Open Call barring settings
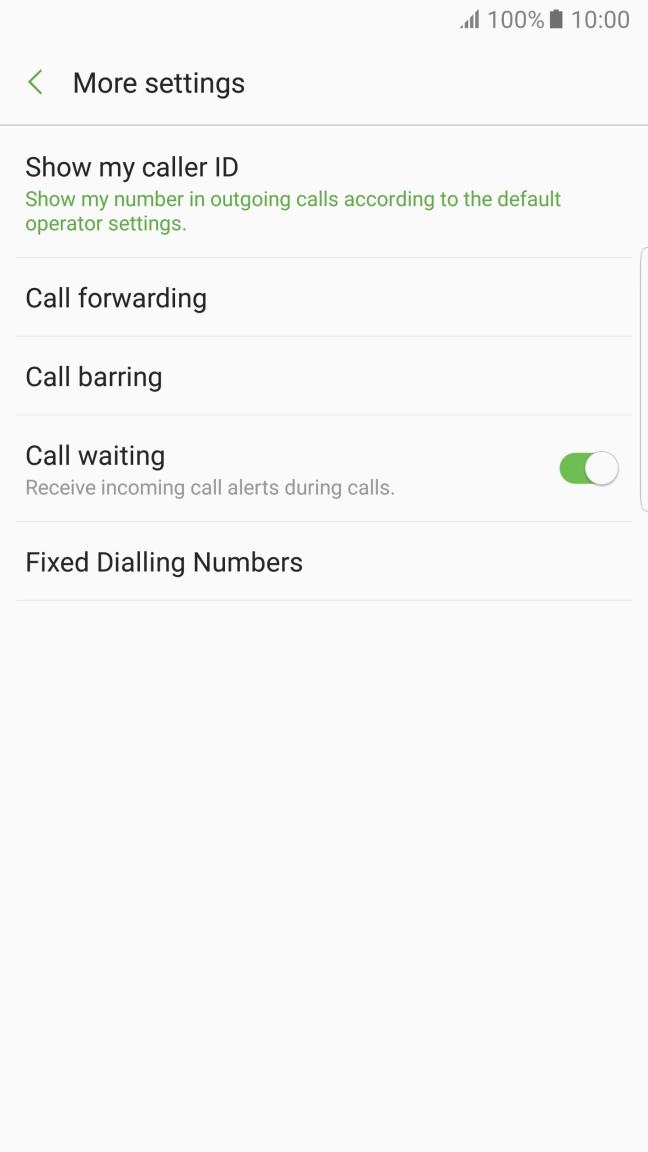Image resolution: width=648 pixels, height=1152 pixels. coord(300,377)
